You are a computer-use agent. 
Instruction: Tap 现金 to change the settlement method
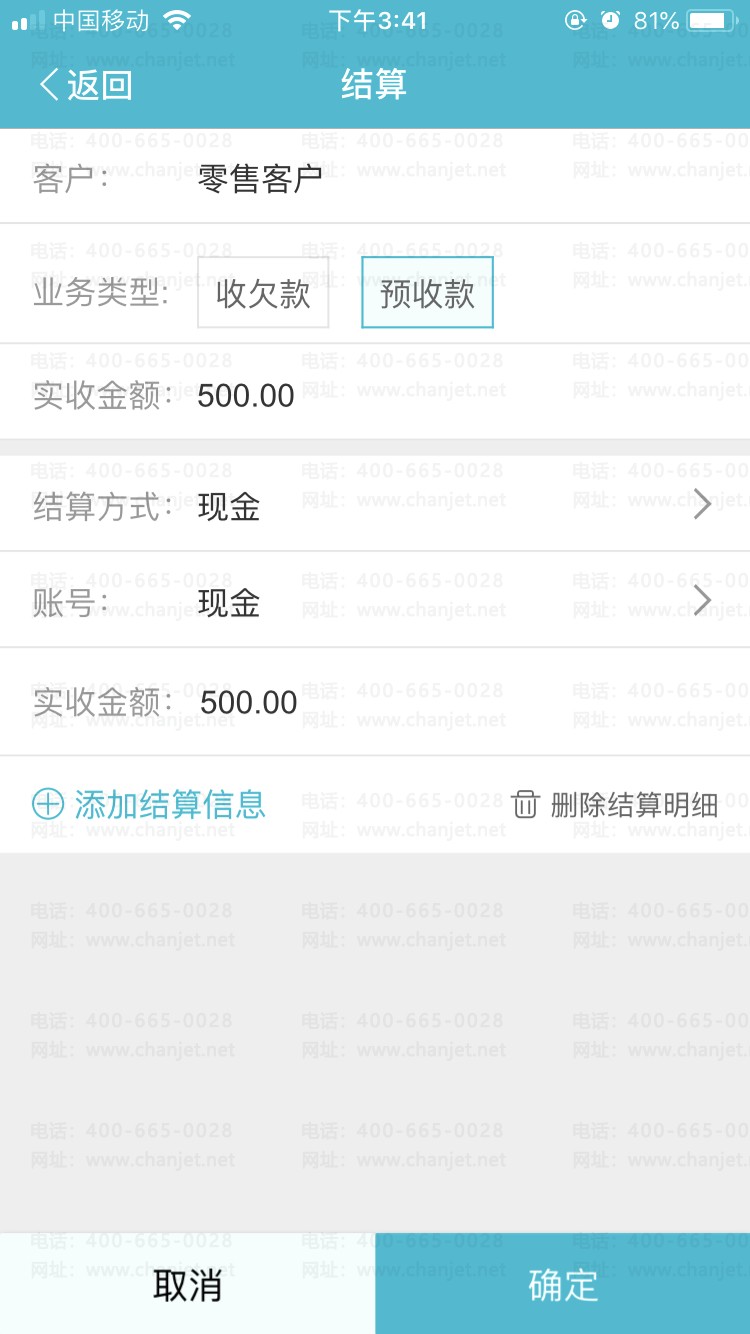230,507
